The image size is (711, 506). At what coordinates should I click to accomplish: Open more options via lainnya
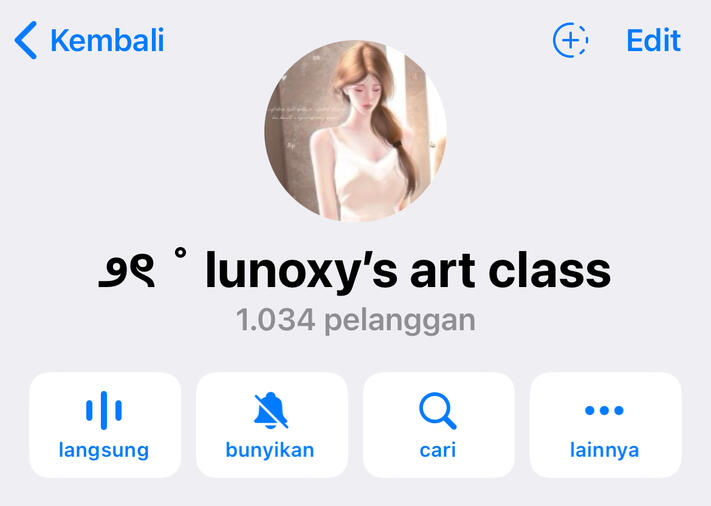click(x=604, y=424)
